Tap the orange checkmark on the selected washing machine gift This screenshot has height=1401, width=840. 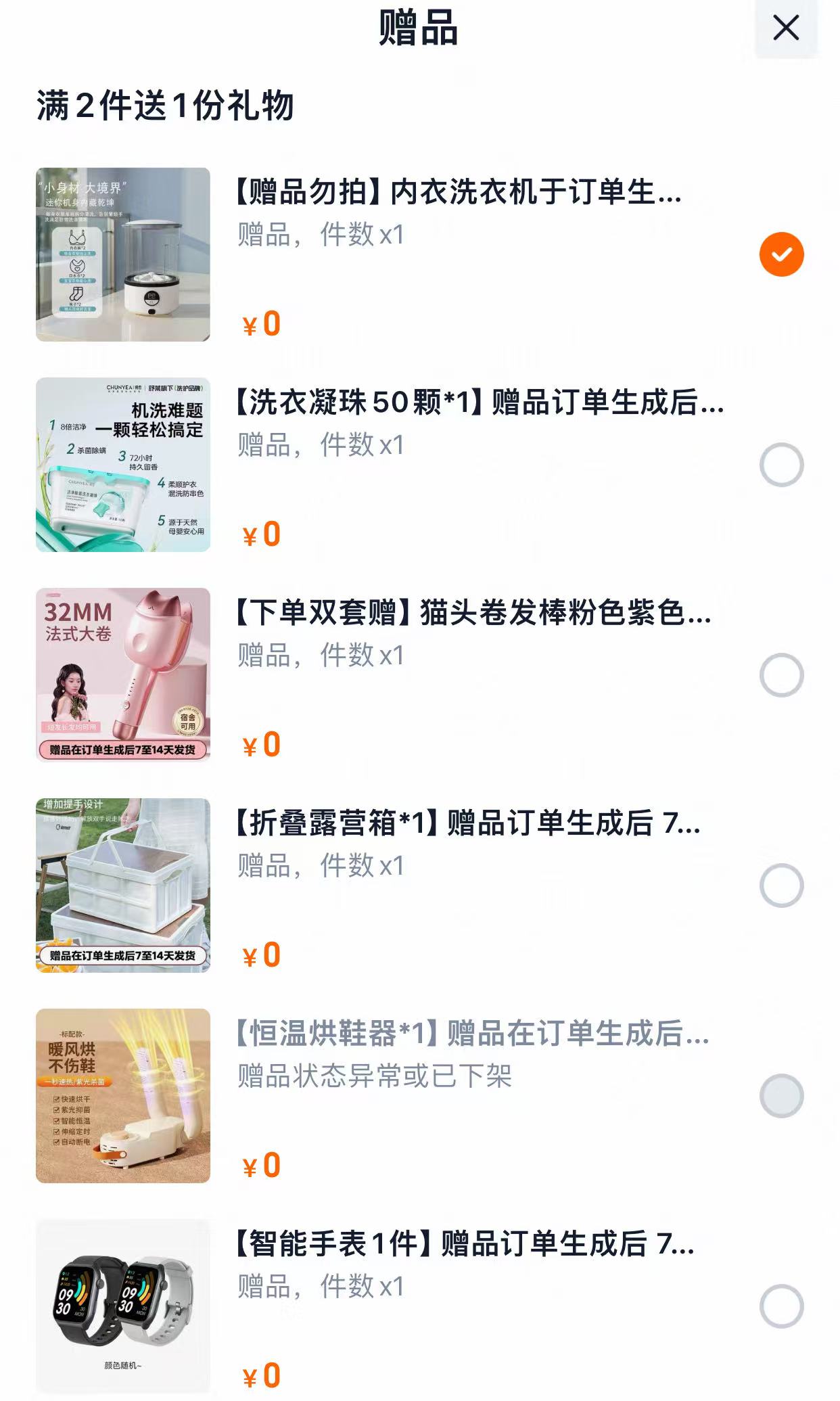click(783, 254)
